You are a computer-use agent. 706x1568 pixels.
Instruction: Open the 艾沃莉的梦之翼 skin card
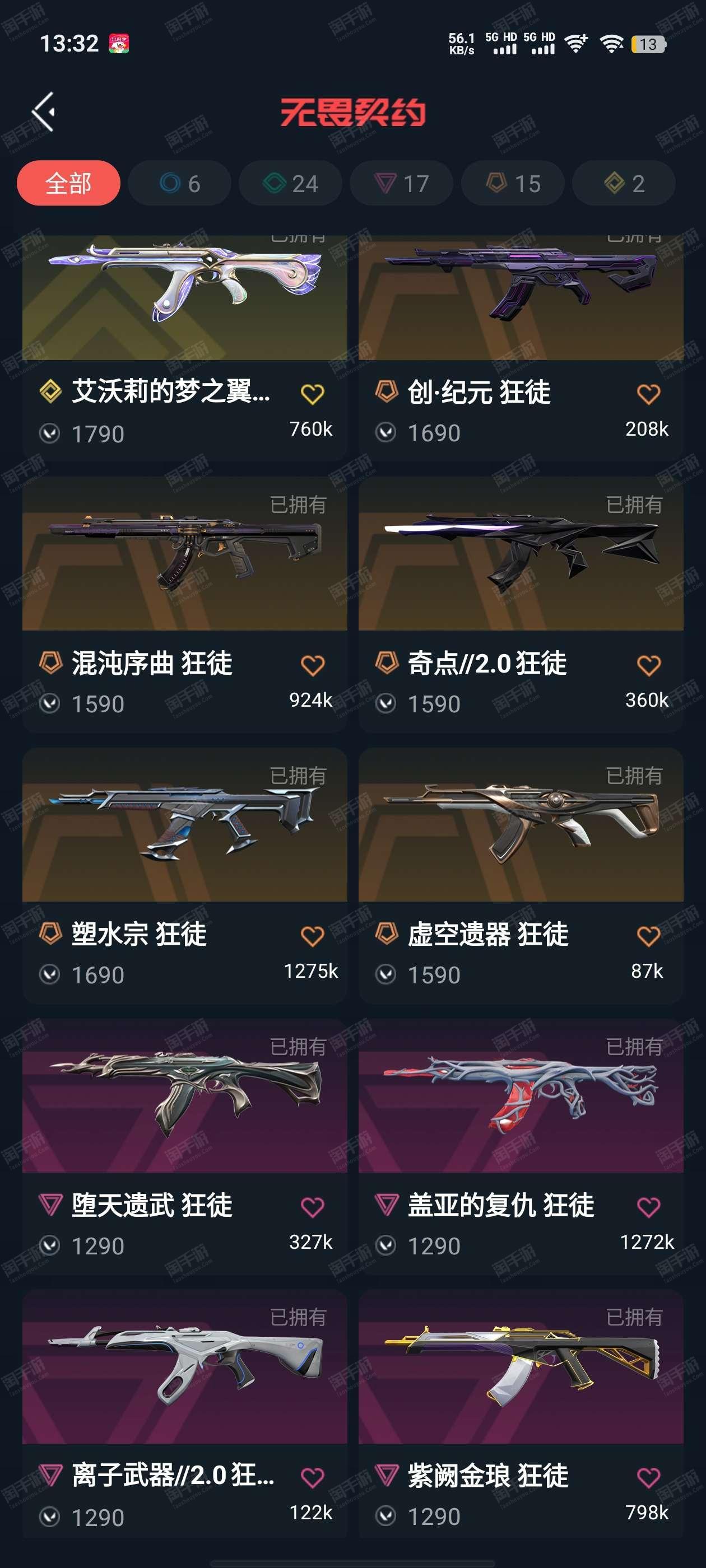click(x=184, y=348)
